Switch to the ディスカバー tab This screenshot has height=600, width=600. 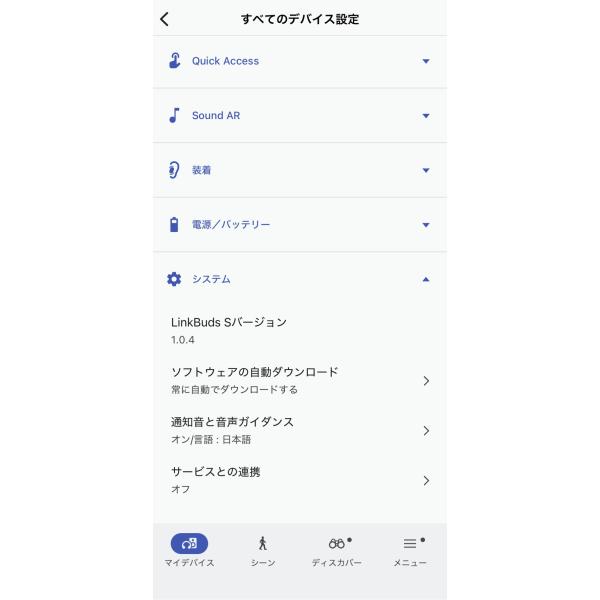pyautogui.click(x=337, y=550)
